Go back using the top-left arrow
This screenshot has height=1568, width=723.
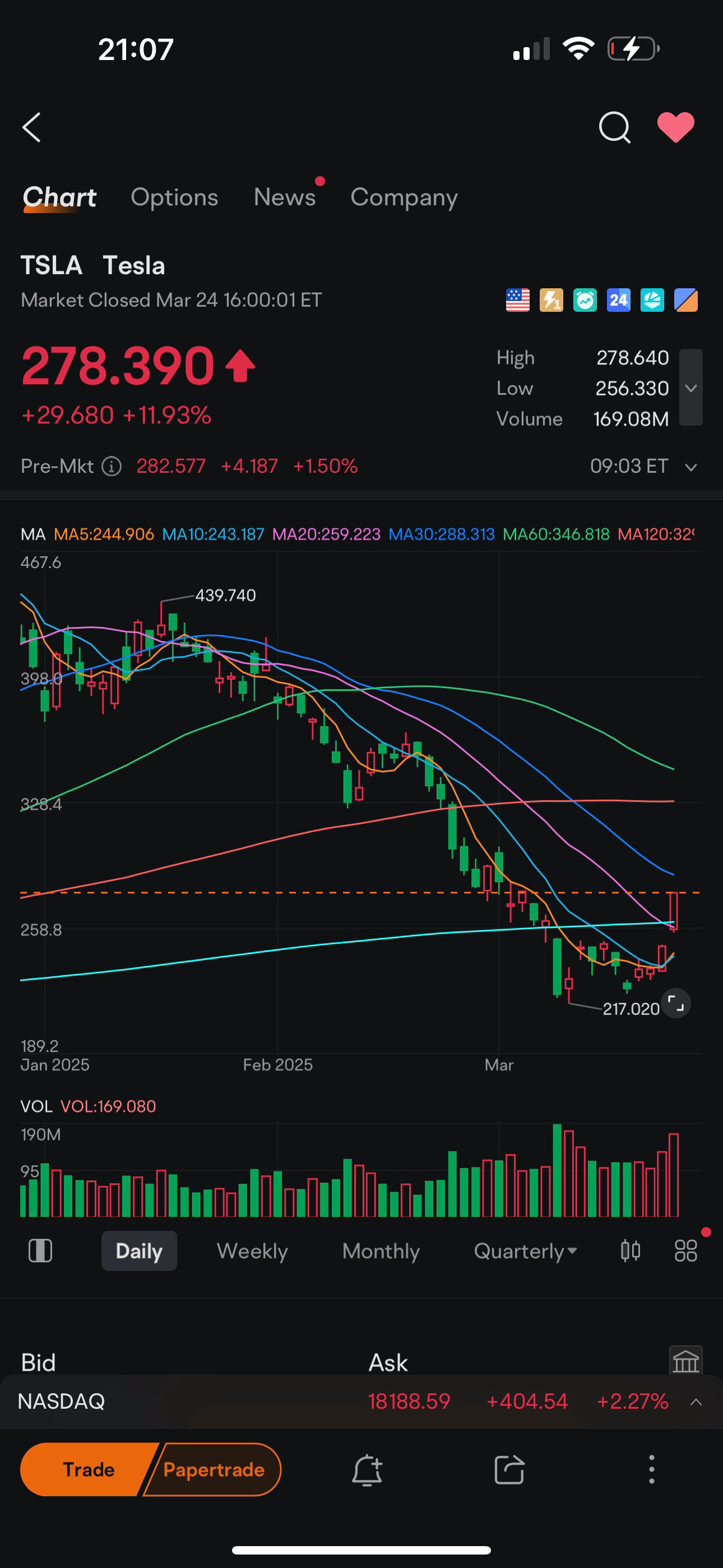(31, 127)
